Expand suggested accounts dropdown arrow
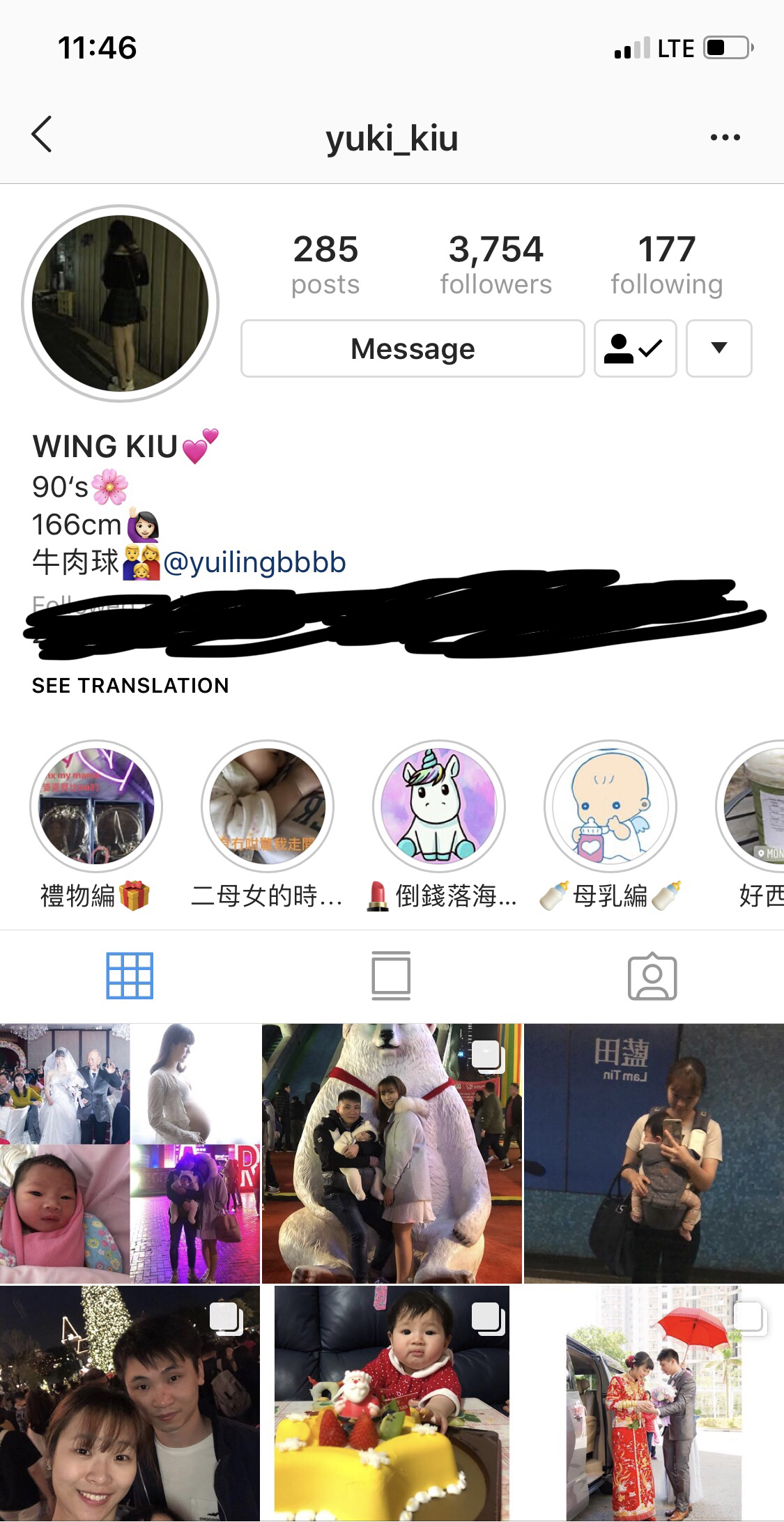 click(x=718, y=348)
